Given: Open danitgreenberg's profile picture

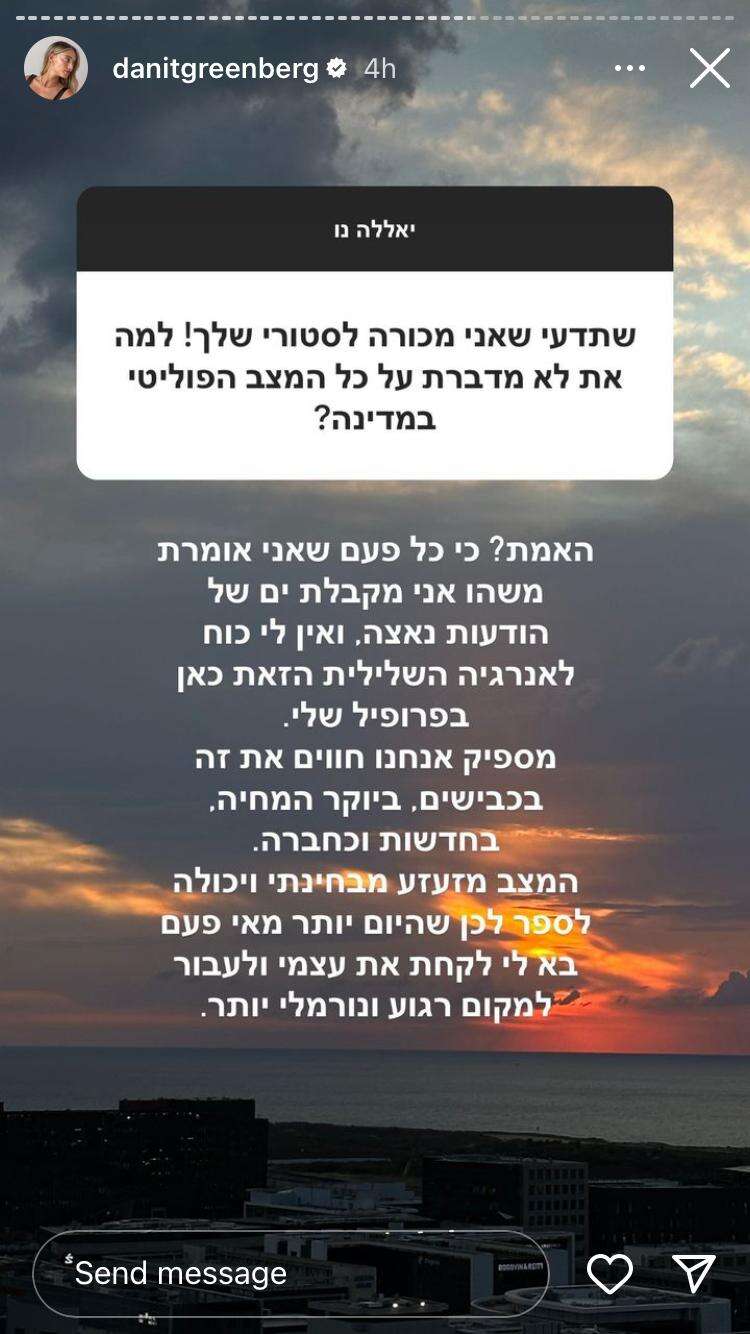Looking at the screenshot, I should (x=56, y=68).
